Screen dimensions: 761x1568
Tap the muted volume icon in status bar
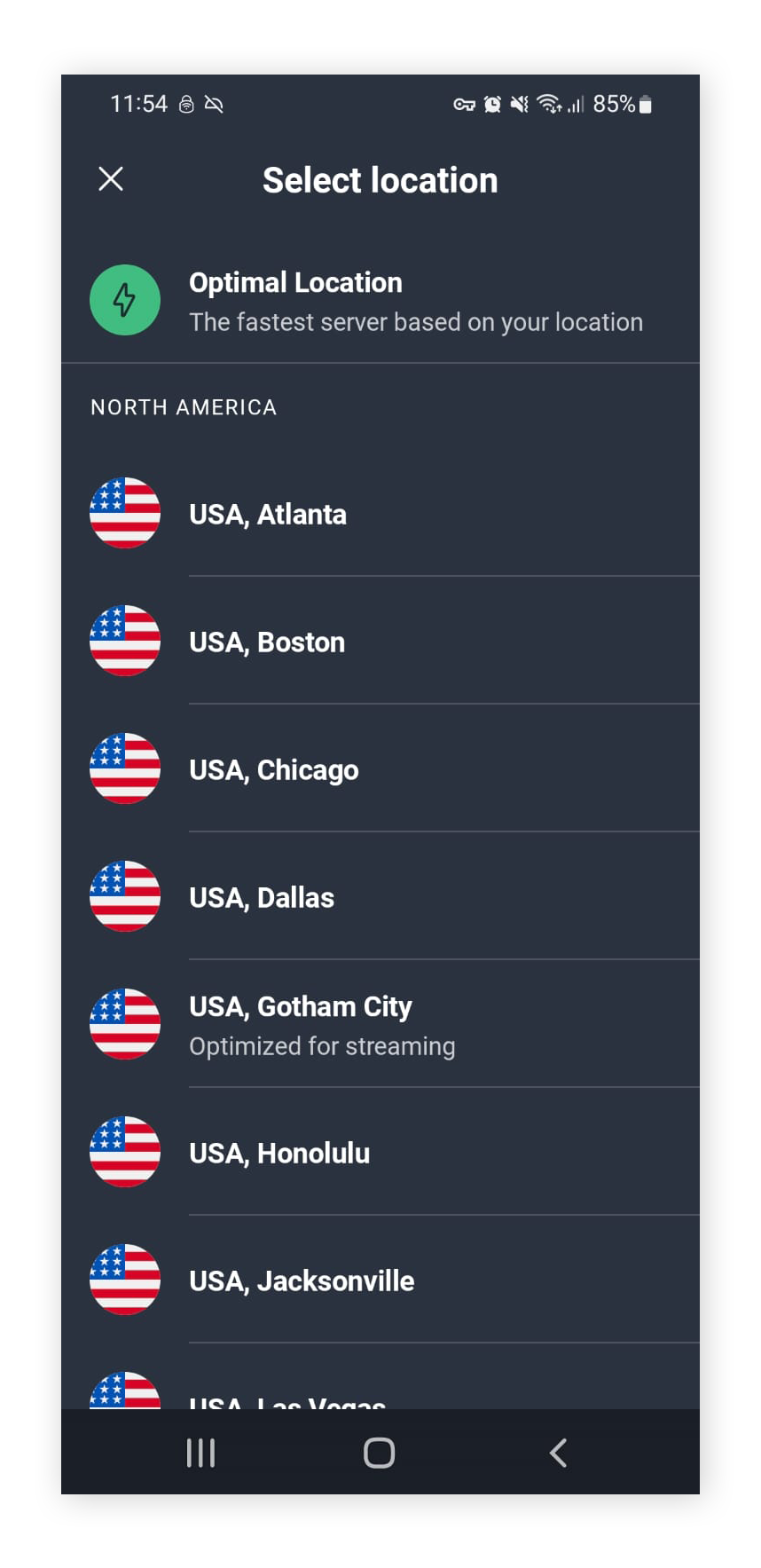tap(519, 104)
